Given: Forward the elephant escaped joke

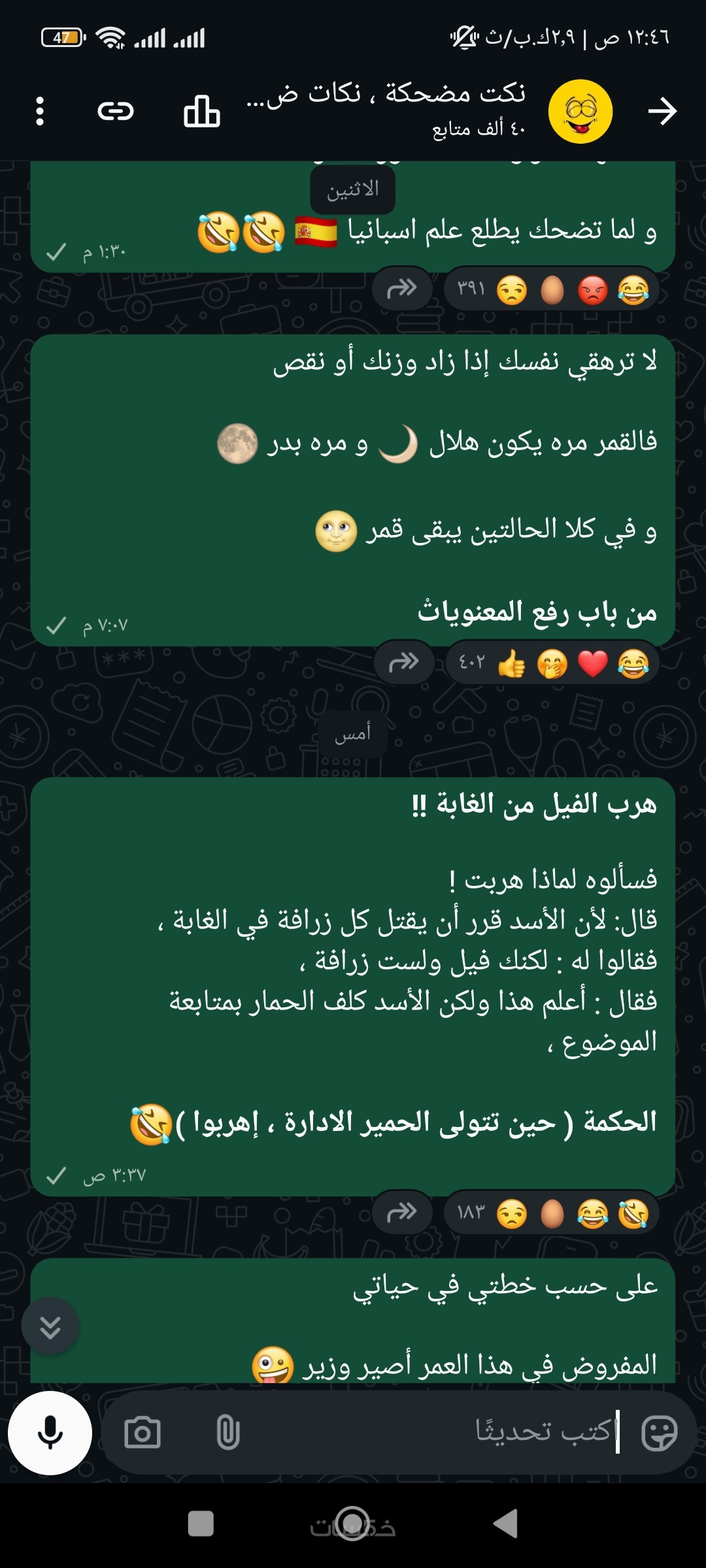Looking at the screenshot, I should click(x=402, y=1214).
